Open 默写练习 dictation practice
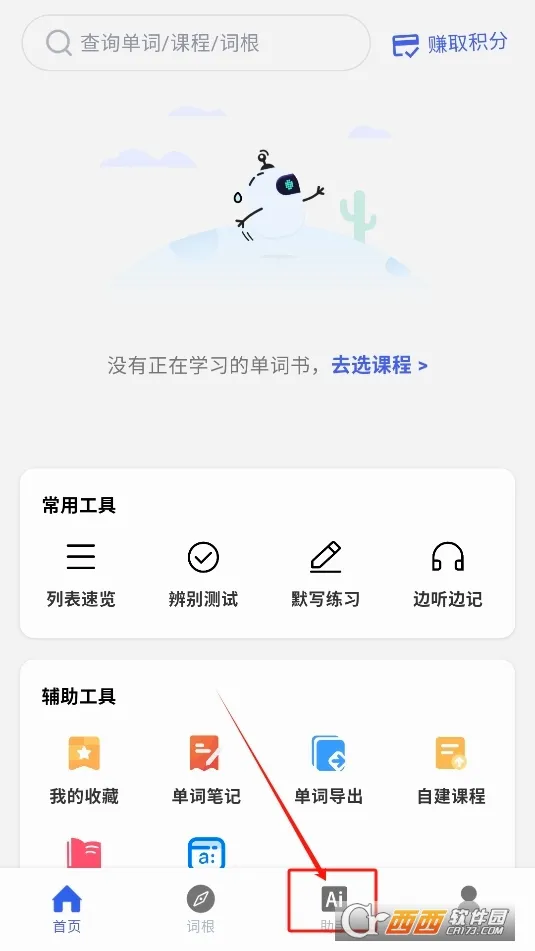The image size is (535, 951). pos(326,574)
